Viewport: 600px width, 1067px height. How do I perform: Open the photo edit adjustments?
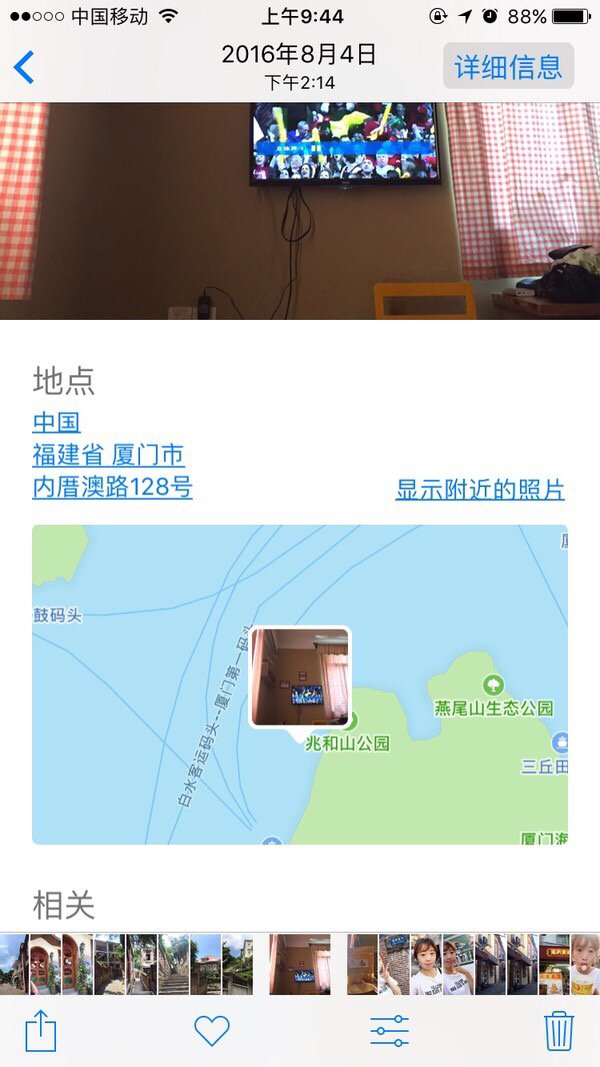(x=389, y=1030)
